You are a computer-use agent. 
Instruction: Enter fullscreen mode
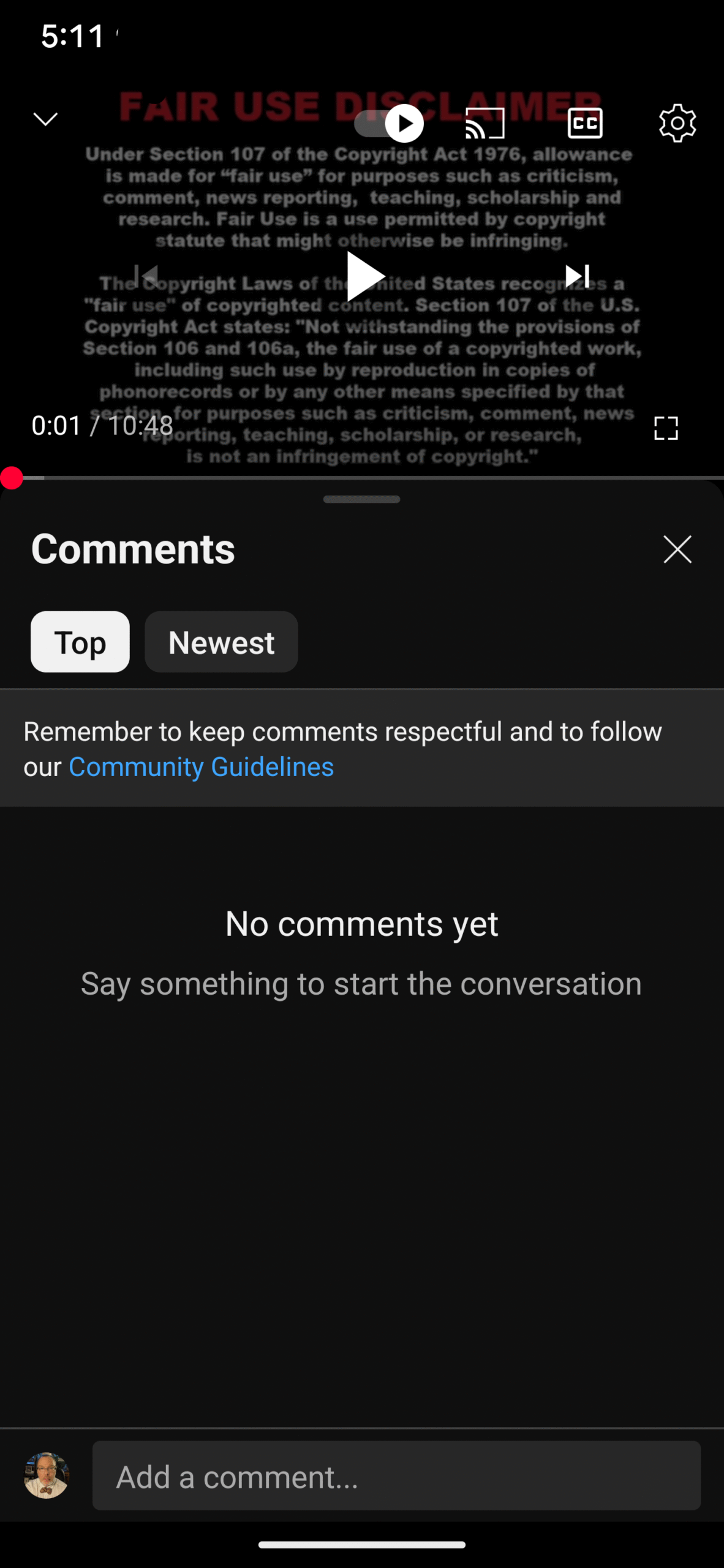[666, 428]
